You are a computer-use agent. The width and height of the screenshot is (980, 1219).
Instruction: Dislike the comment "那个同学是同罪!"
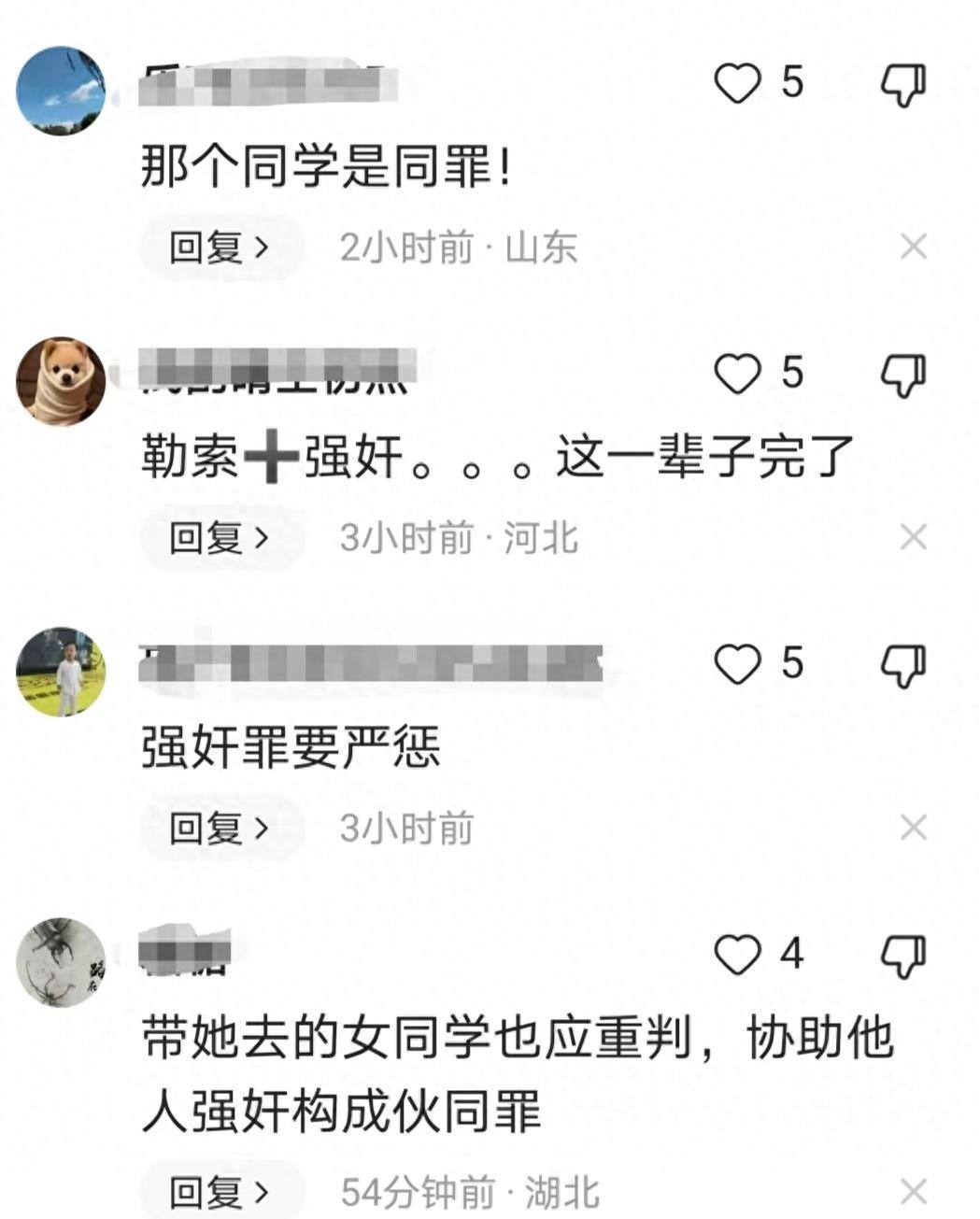pos(903,85)
